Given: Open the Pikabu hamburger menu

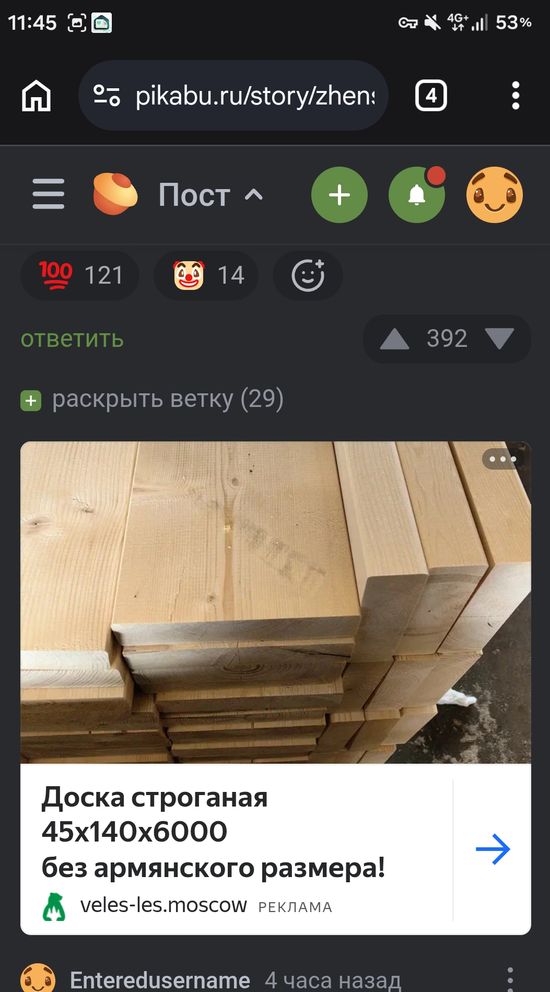Looking at the screenshot, I should tap(48, 194).
